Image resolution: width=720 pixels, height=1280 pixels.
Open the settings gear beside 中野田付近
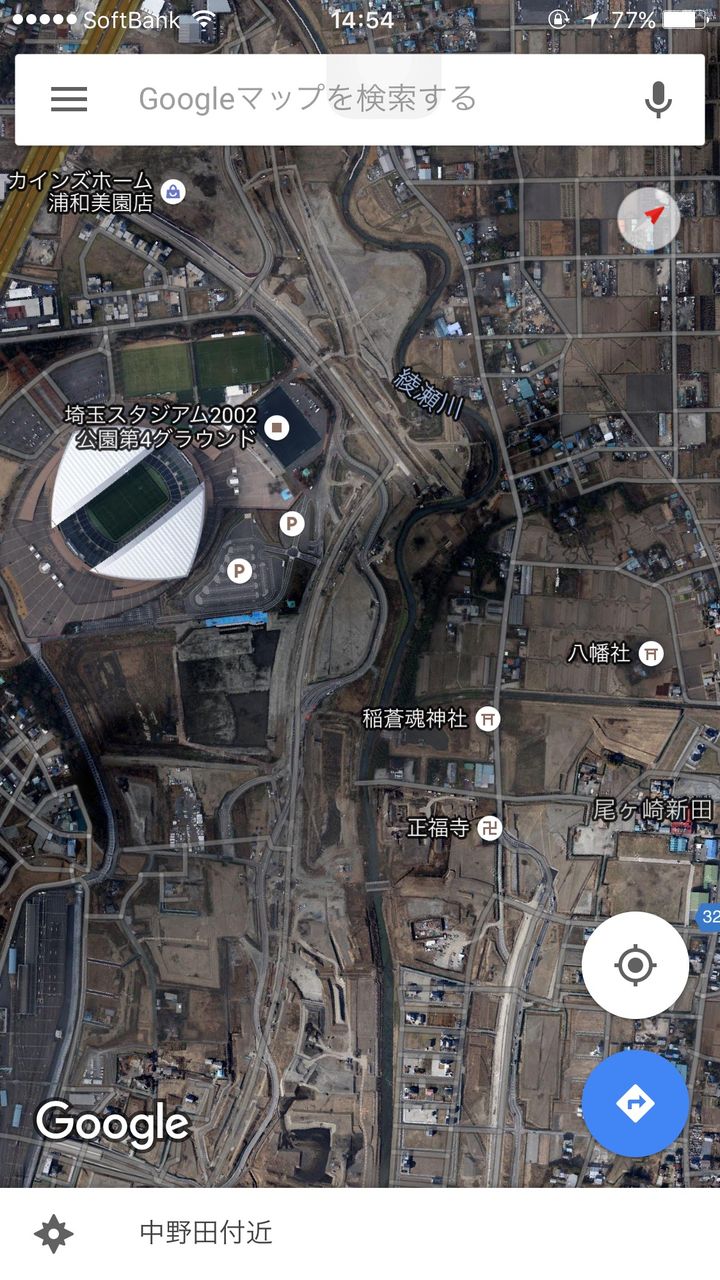tap(54, 1233)
